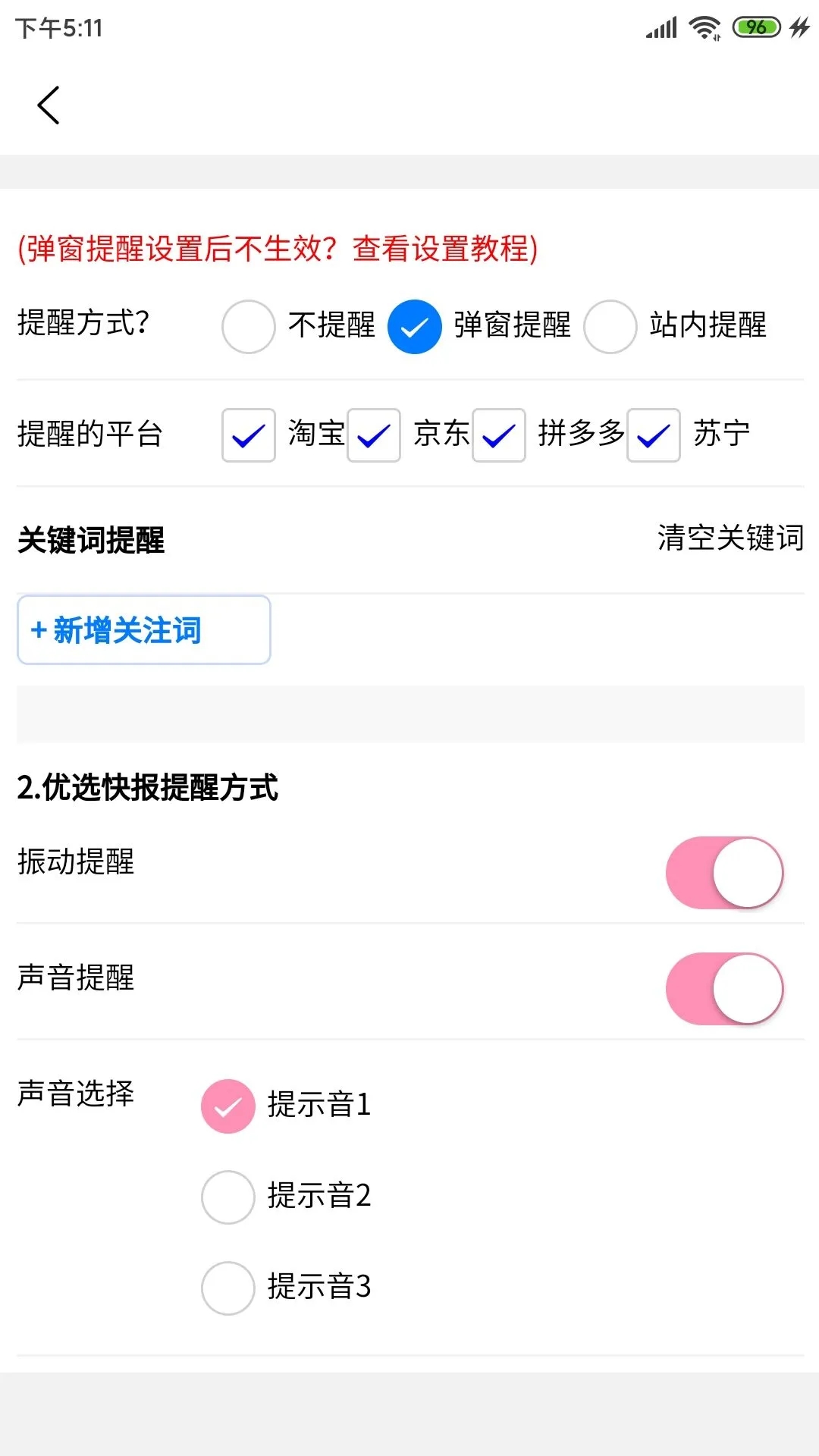This screenshot has height=1456, width=819.
Task: Uncheck the 淘宝 platform checkbox
Action: coord(248,436)
